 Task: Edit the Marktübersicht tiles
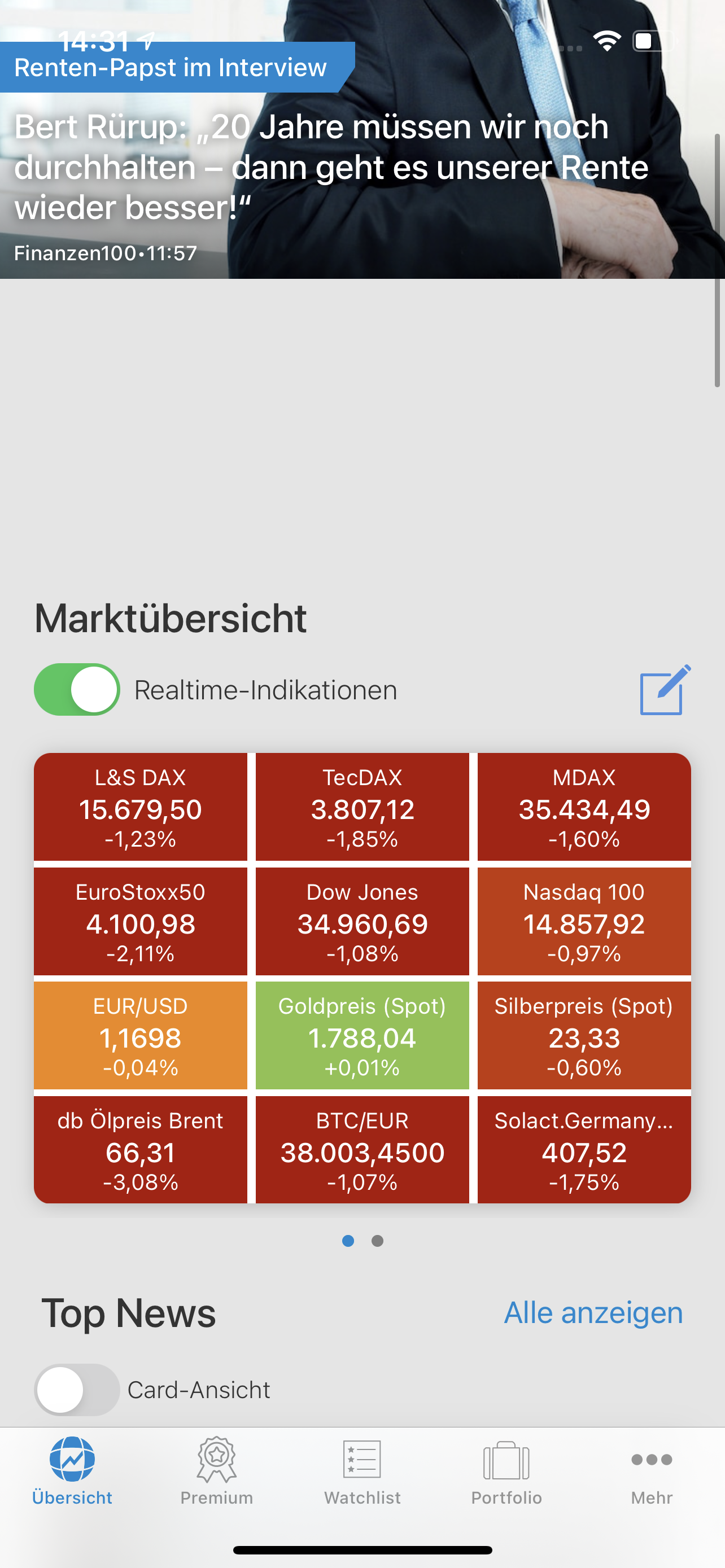665,690
